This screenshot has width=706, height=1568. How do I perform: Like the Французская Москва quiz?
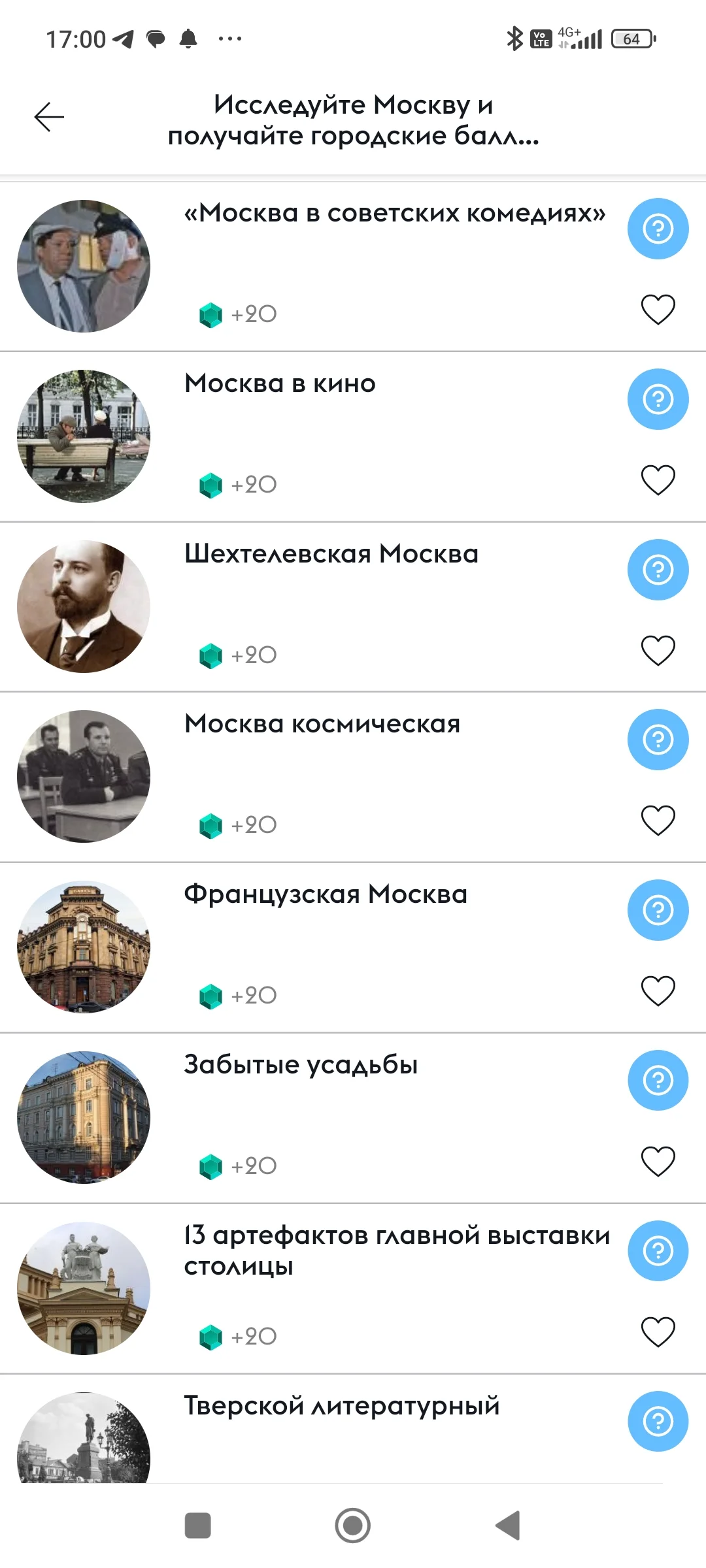pyautogui.click(x=658, y=991)
